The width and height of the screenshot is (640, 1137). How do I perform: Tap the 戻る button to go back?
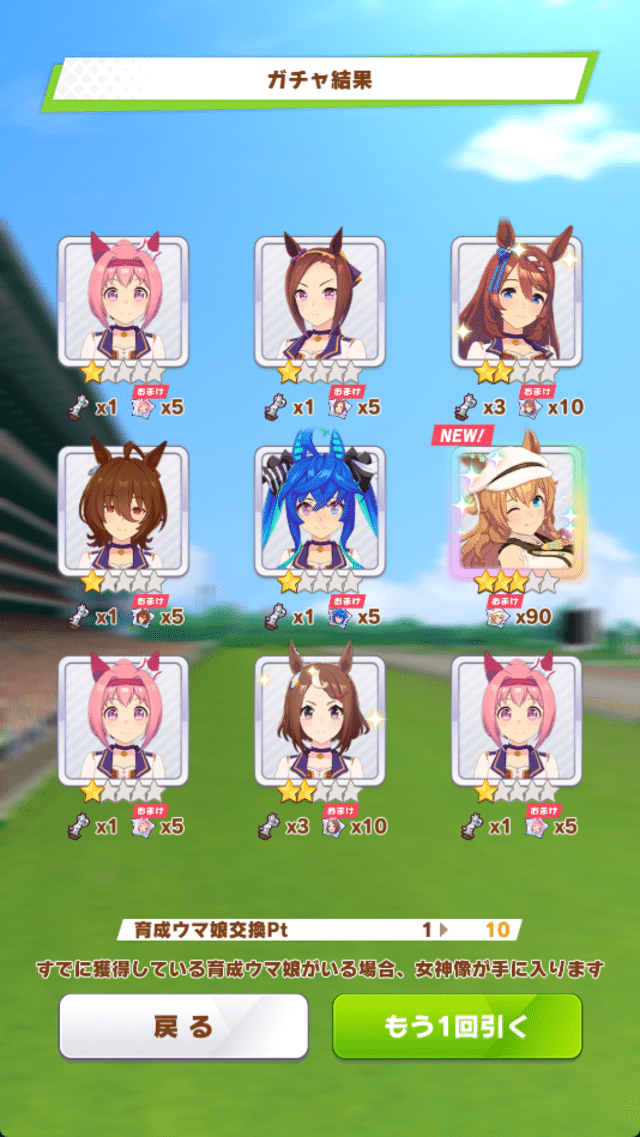coord(183,1026)
